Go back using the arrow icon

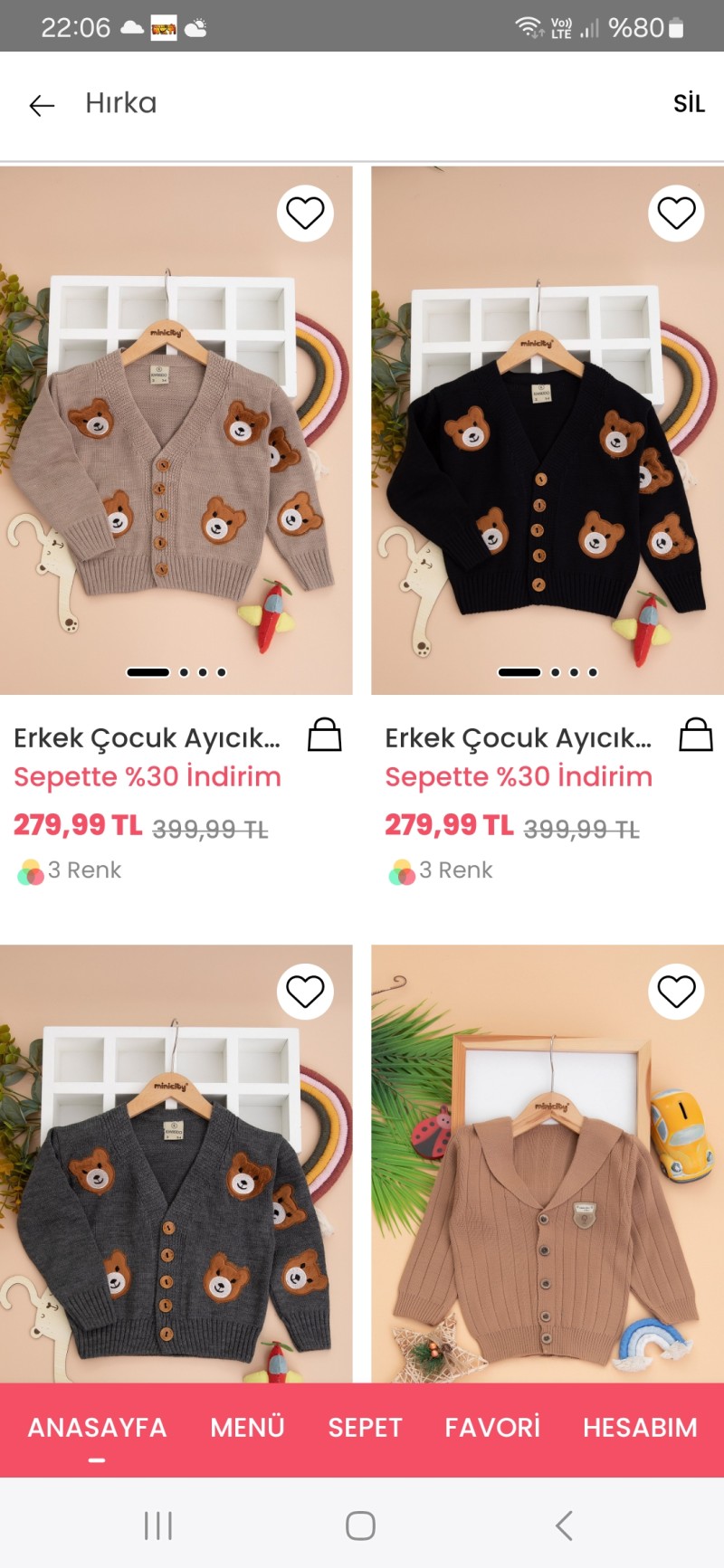tap(42, 105)
